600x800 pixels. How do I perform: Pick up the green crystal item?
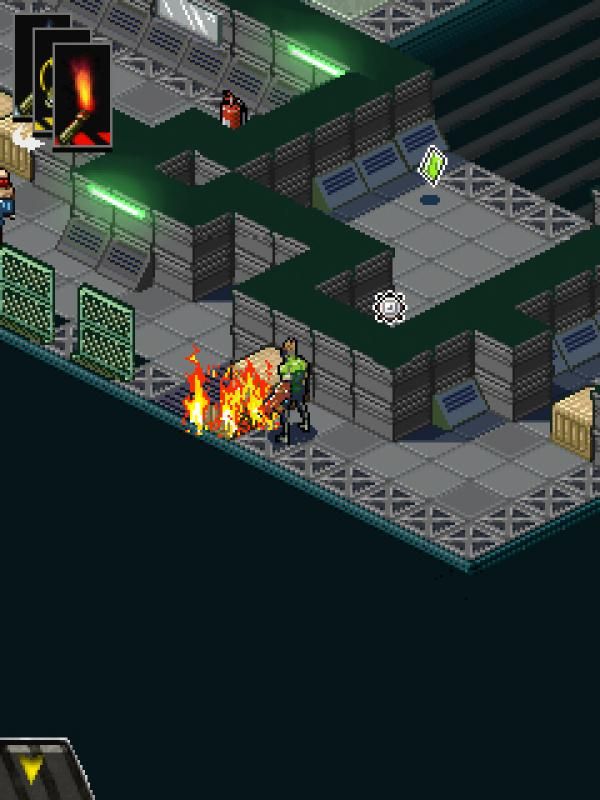coord(431,166)
